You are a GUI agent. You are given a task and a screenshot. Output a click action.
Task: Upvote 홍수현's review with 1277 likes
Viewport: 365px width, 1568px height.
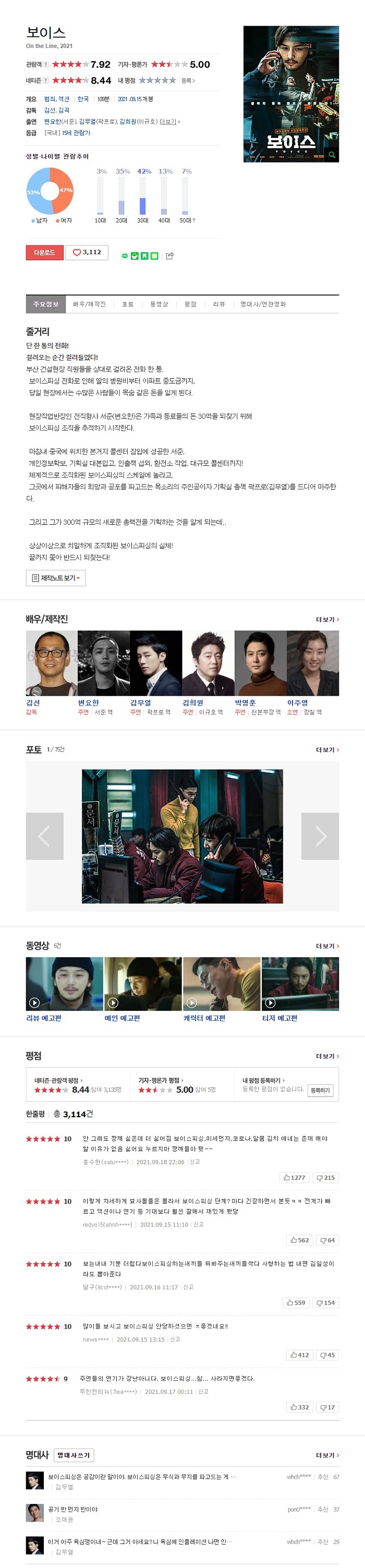click(x=294, y=1177)
